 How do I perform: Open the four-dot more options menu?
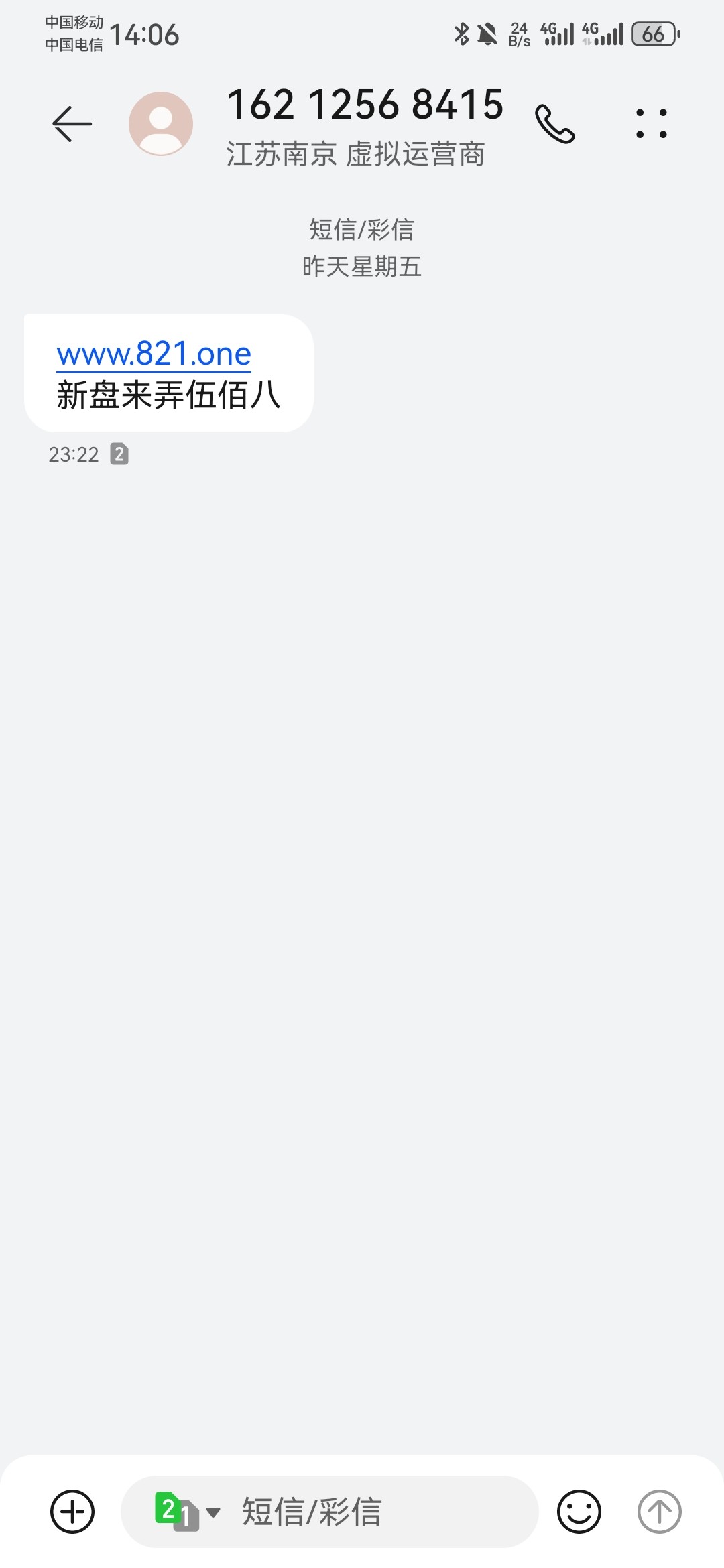pyautogui.click(x=652, y=124)
